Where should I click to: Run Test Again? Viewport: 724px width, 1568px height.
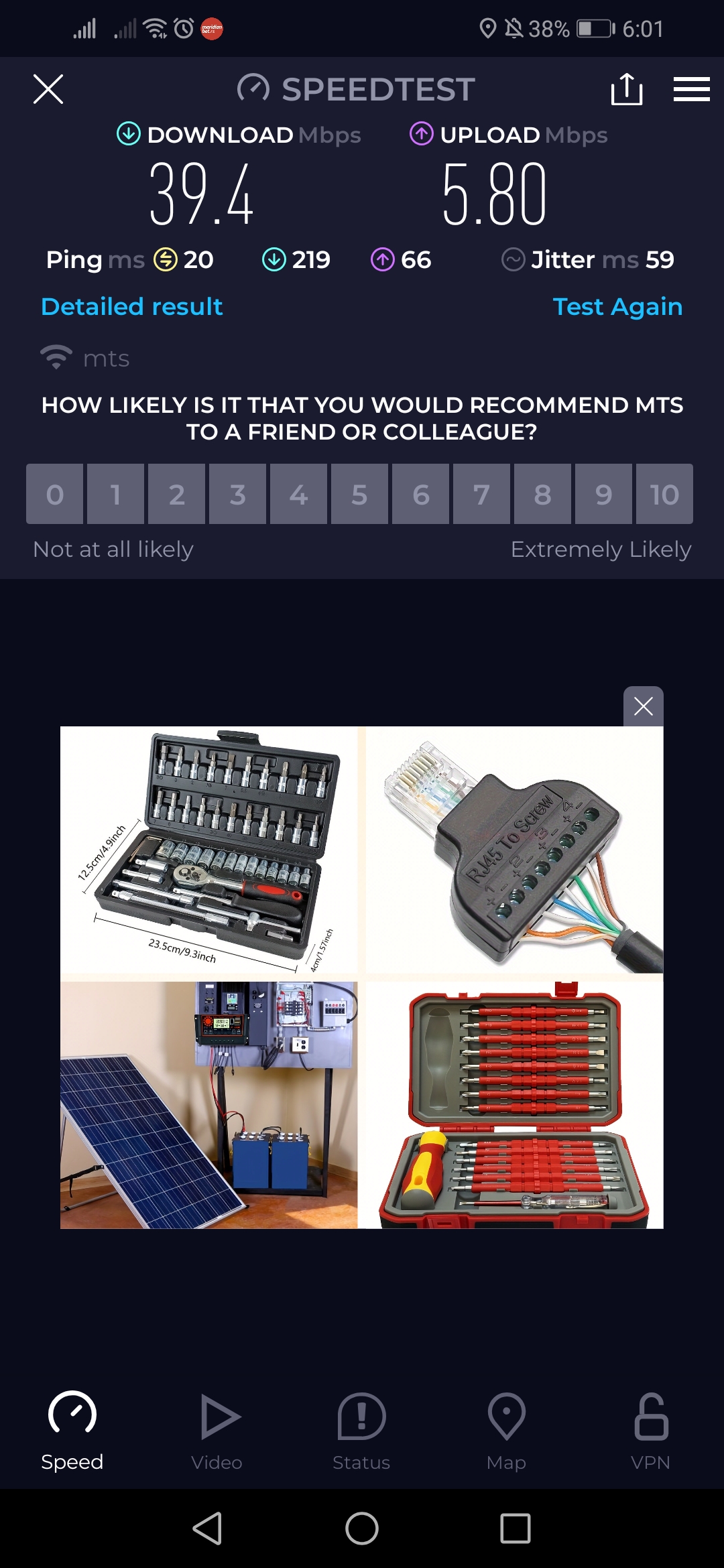pyautogui.click(x=617, y=307)
